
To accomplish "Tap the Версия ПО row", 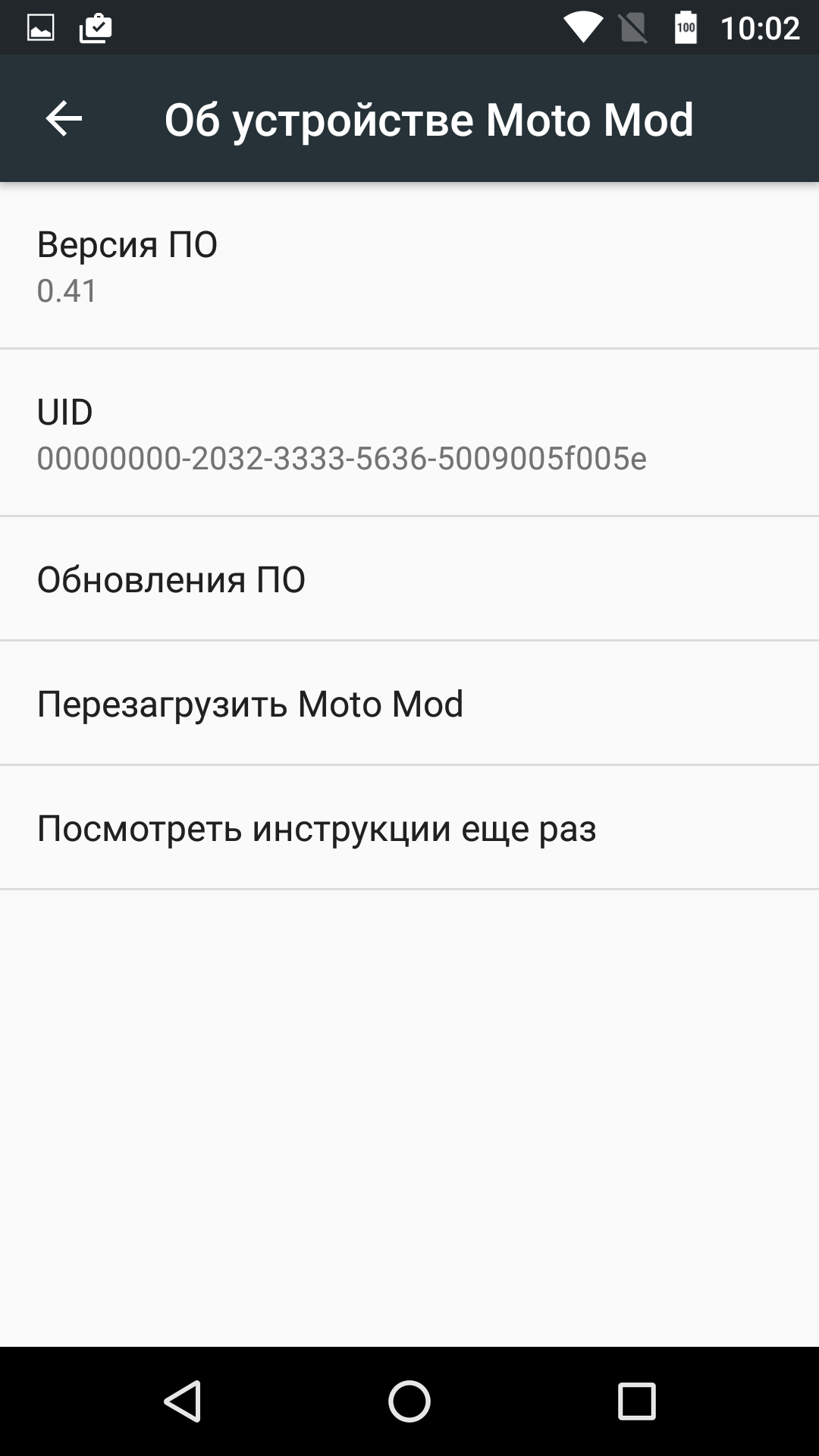I will point(409,266).
